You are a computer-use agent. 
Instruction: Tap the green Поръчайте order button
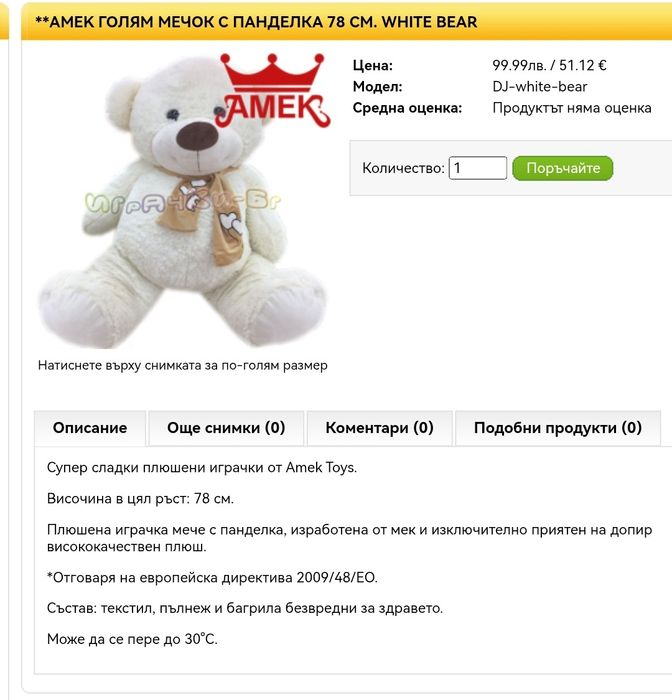562,168
